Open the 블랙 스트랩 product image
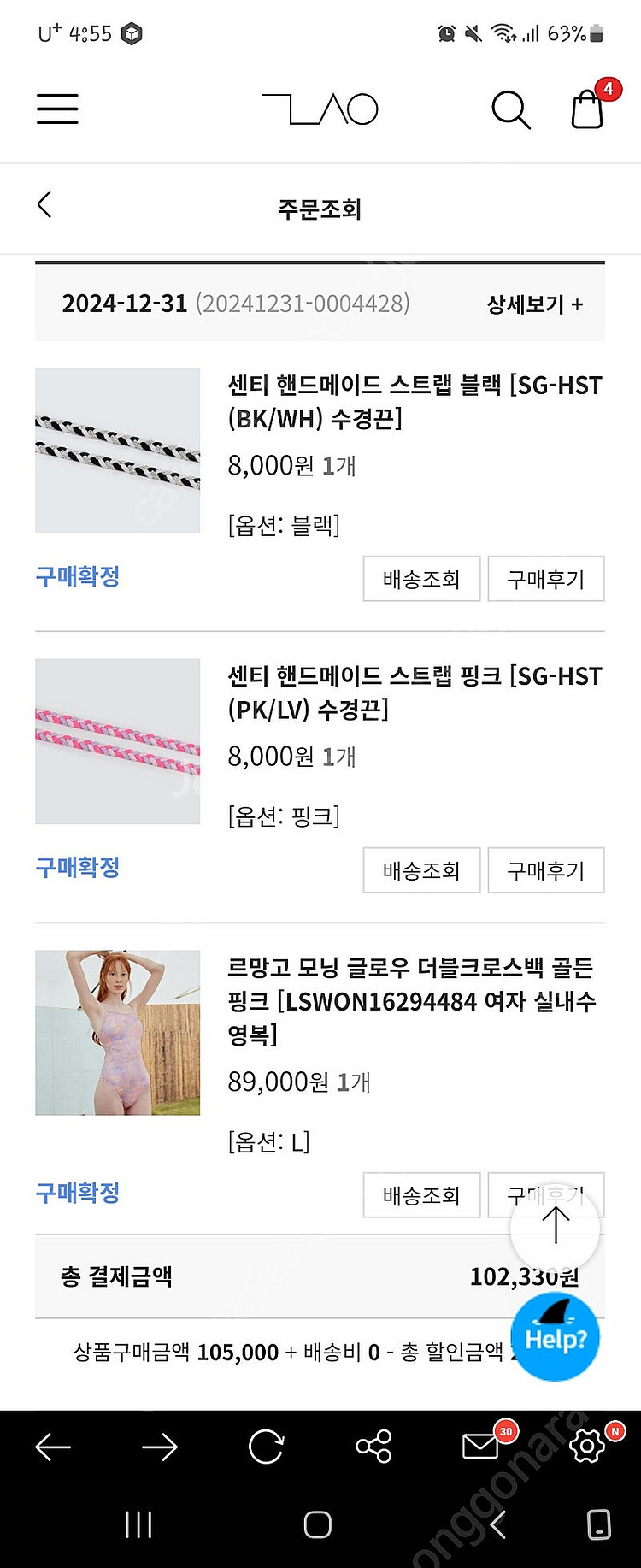This screenshot has height=1568, width=641. pyautogui.click(x=118, y=451)
